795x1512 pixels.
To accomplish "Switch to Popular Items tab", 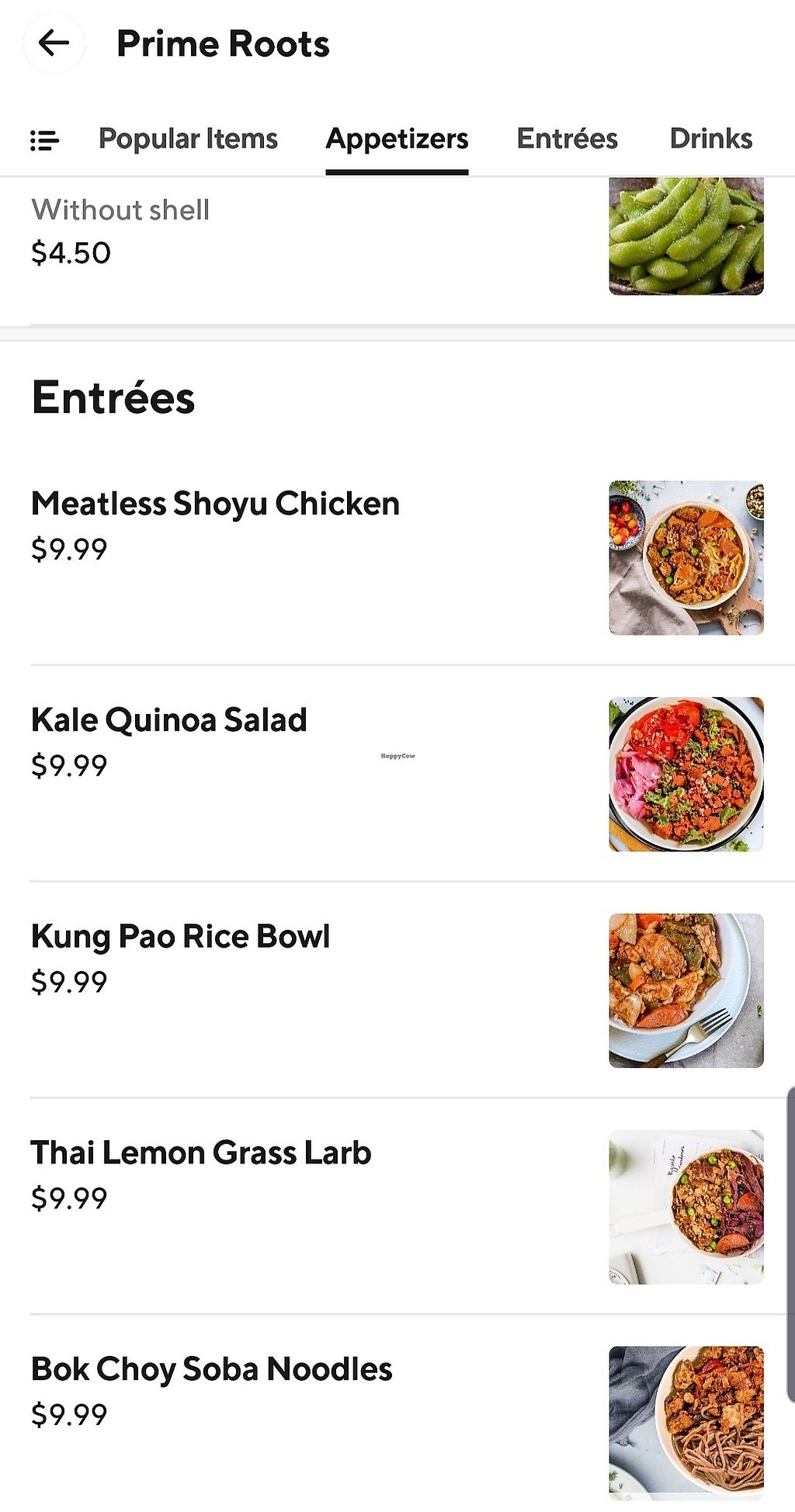I will [188, 139].
